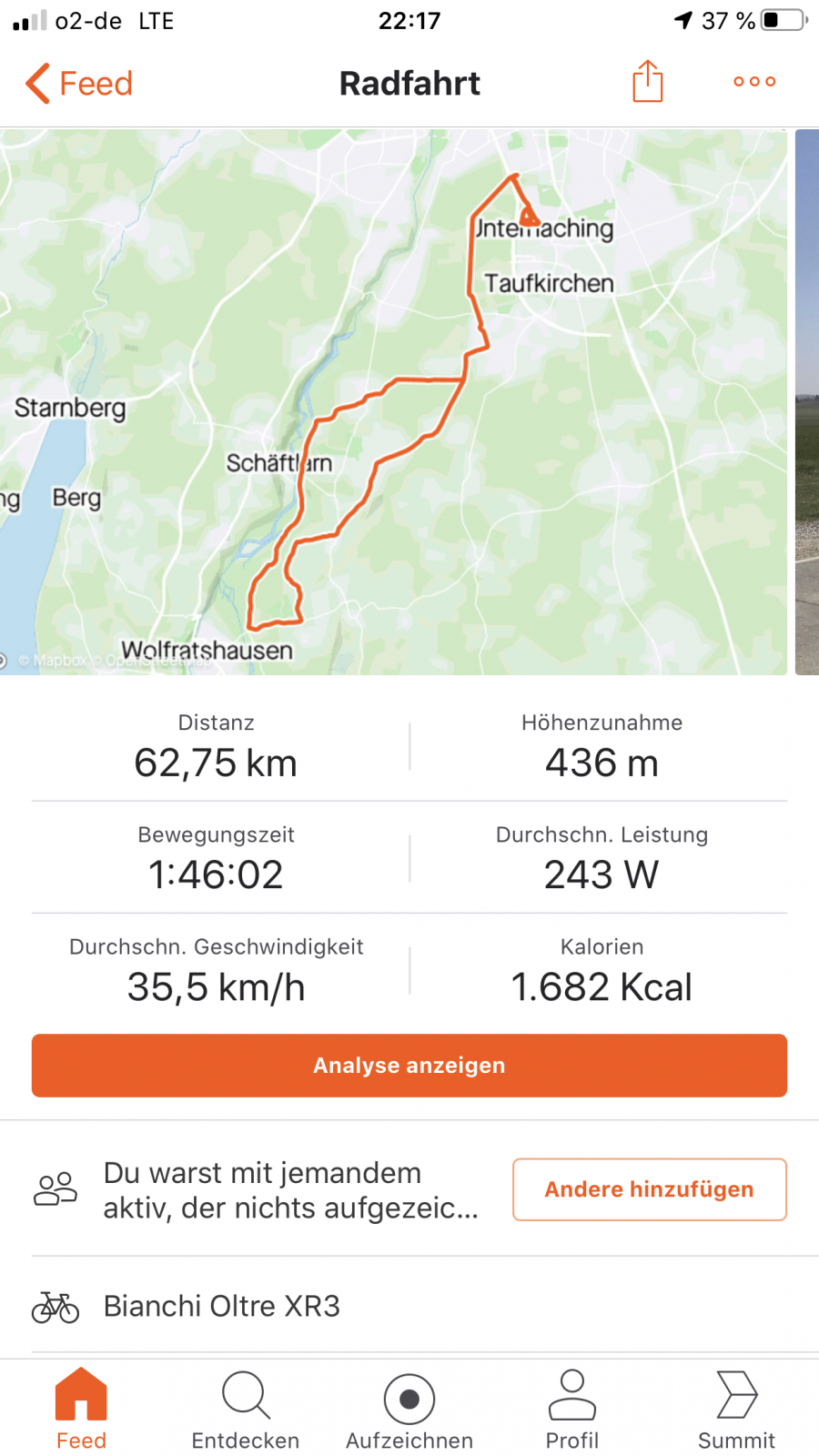This screenshot has height=1456, width=819.
Task: Switch to the Feed tab
Action: [x=82, y=1409]
